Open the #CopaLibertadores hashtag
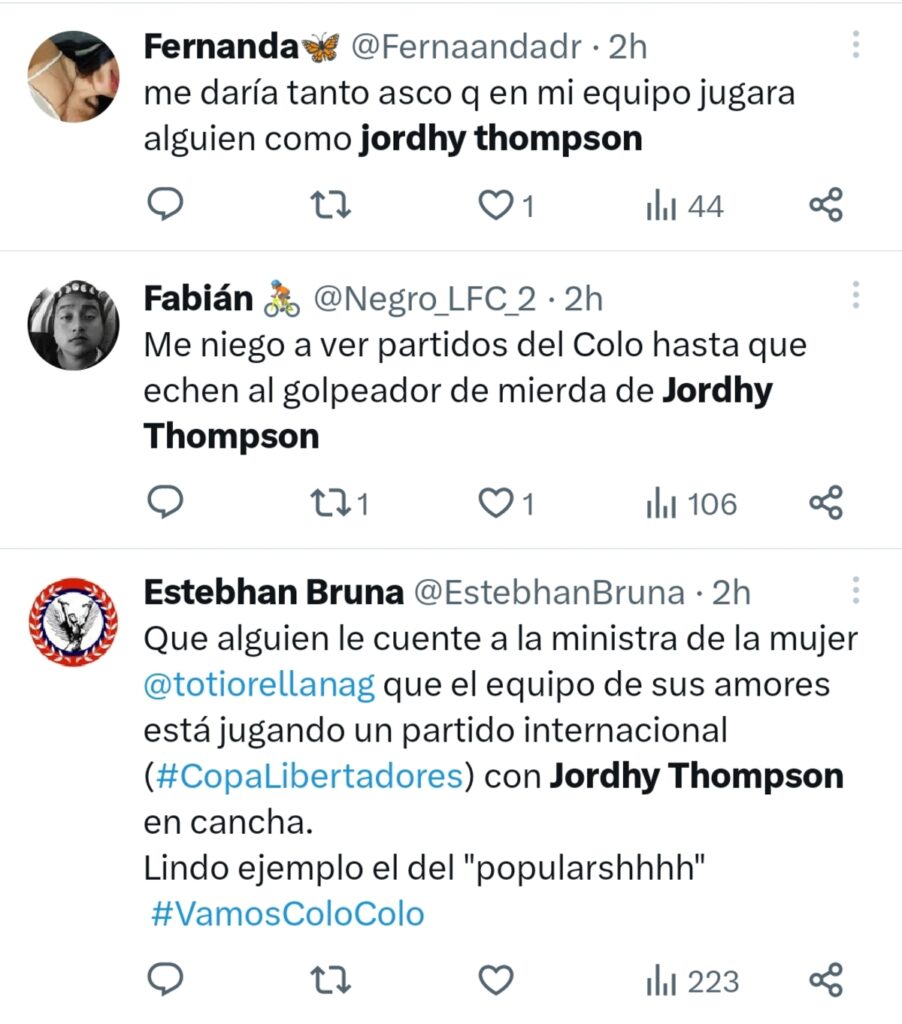902x1024 pixels. point(310,775)
